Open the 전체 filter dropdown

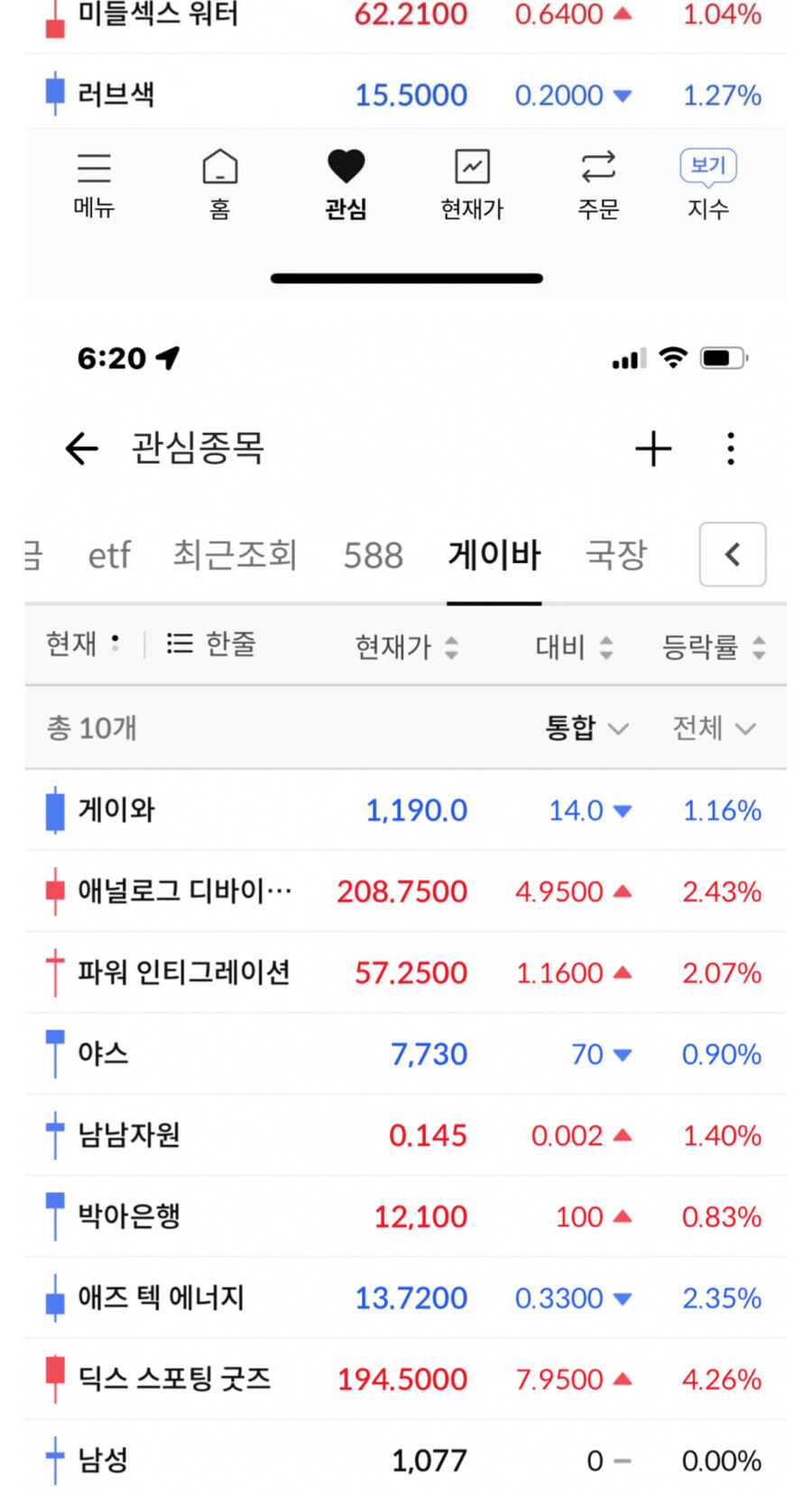[x=713, y=728]
